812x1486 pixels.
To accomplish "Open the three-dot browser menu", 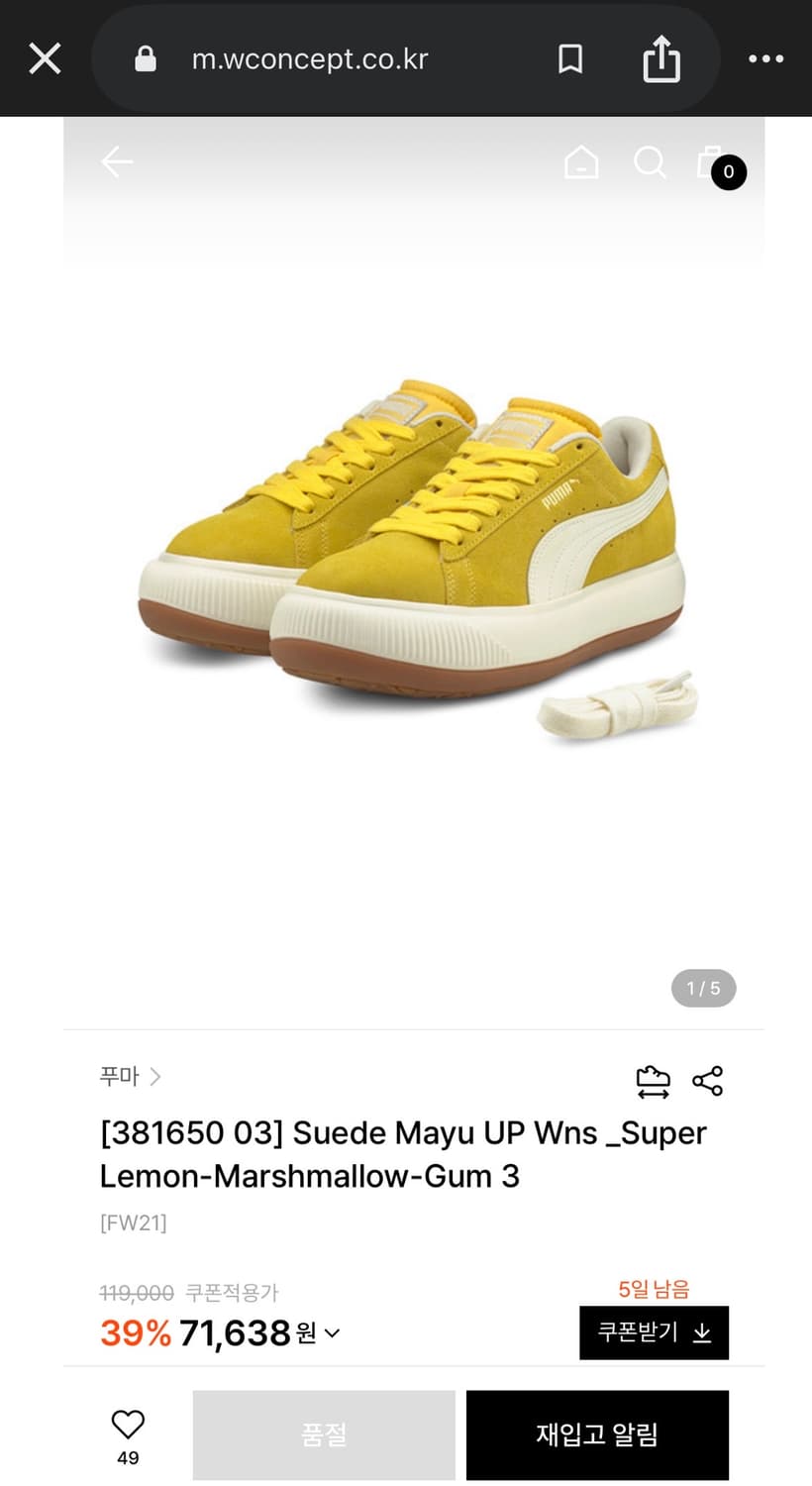I will point(767,58).
